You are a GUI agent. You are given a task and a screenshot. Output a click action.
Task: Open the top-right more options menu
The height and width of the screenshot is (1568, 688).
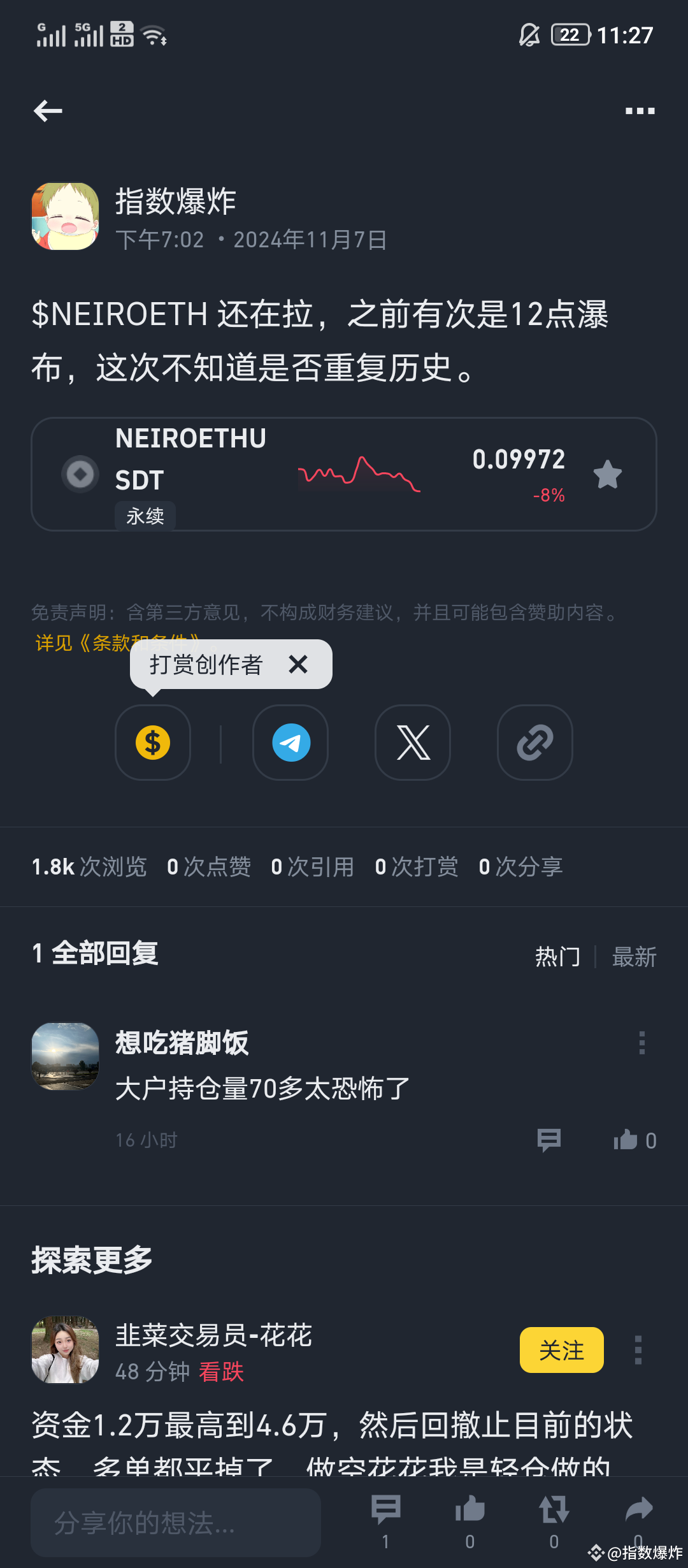pos(639,110)
